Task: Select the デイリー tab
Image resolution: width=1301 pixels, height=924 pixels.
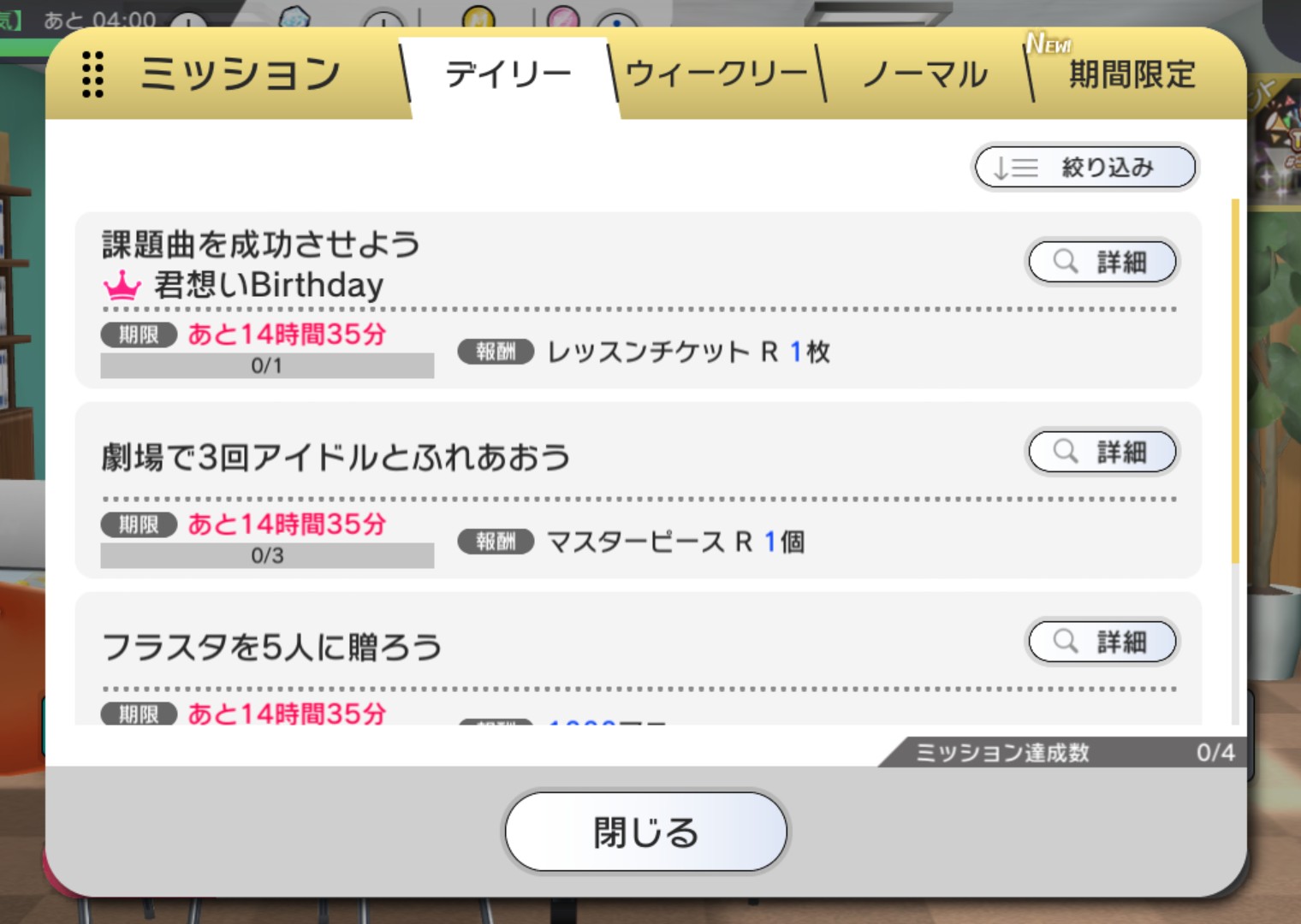Action: 508,75
